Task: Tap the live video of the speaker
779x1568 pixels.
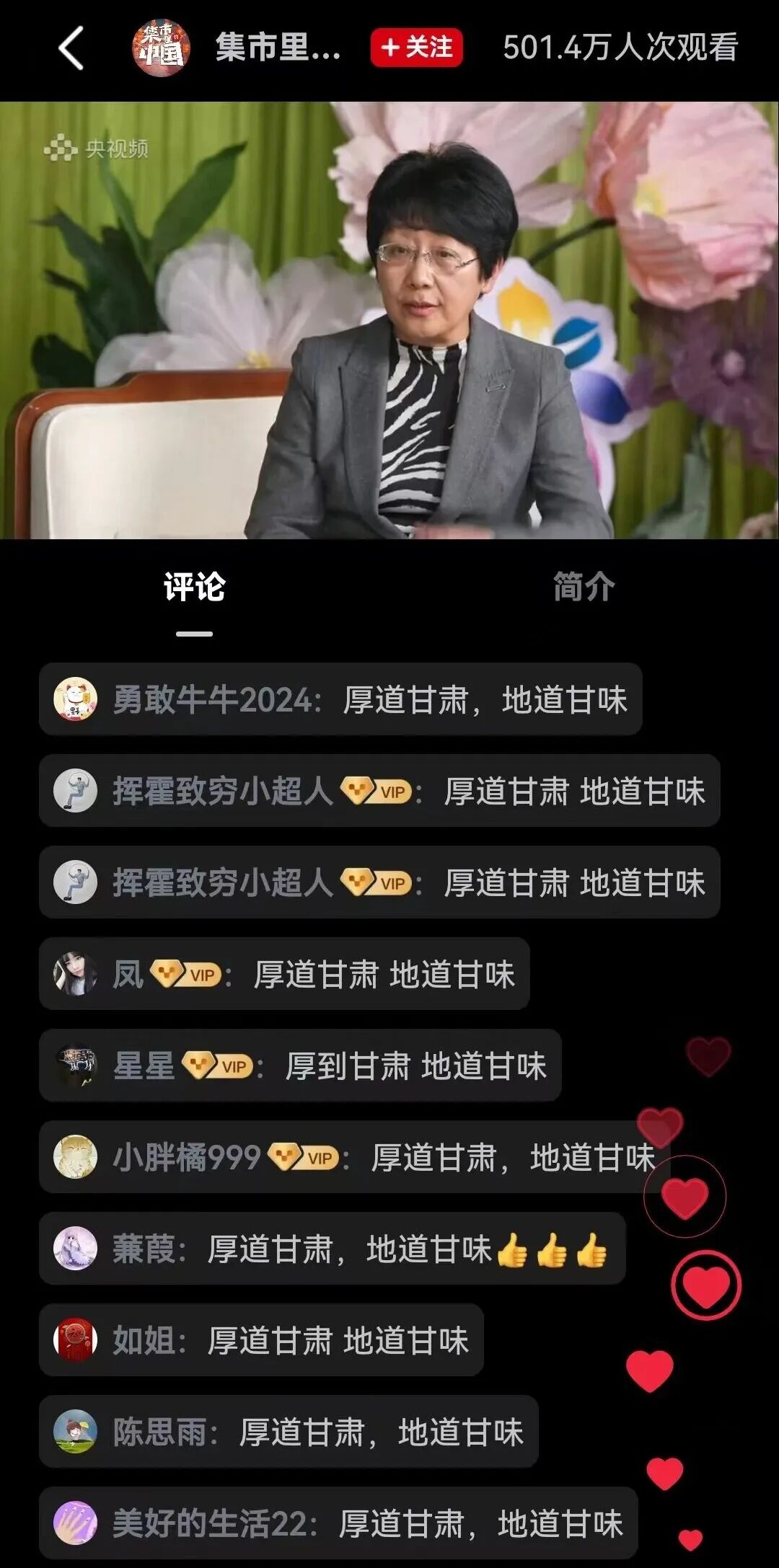Action: (x=389, y=320)
